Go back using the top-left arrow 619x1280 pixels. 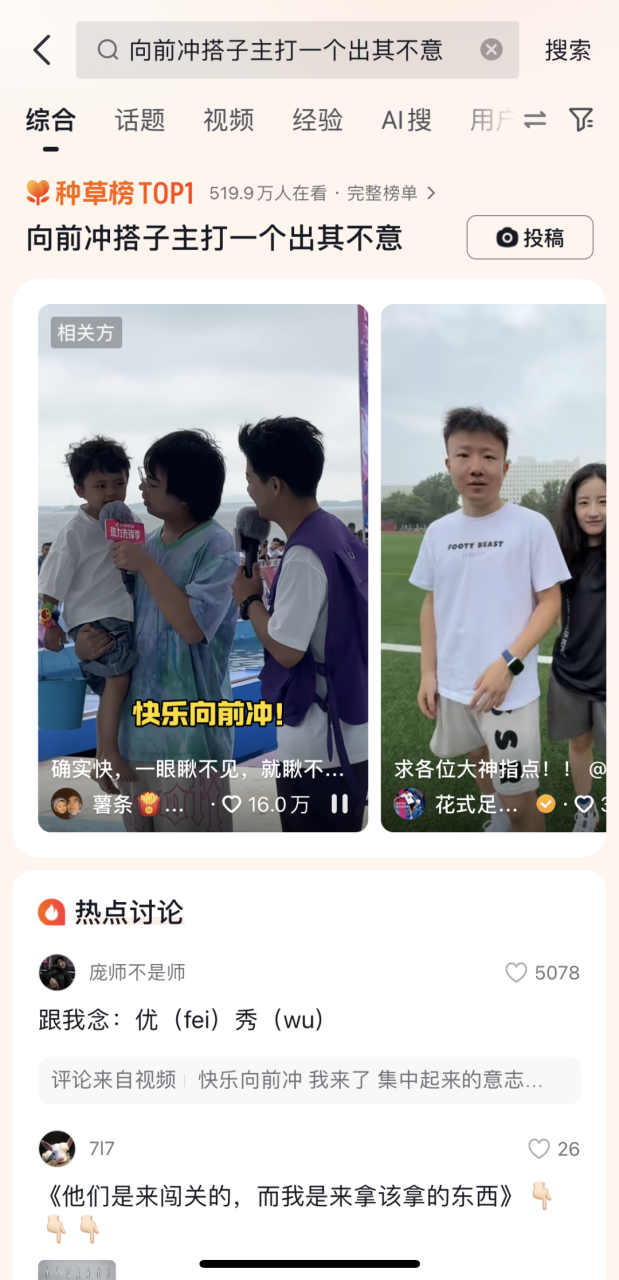pos(41,50)
